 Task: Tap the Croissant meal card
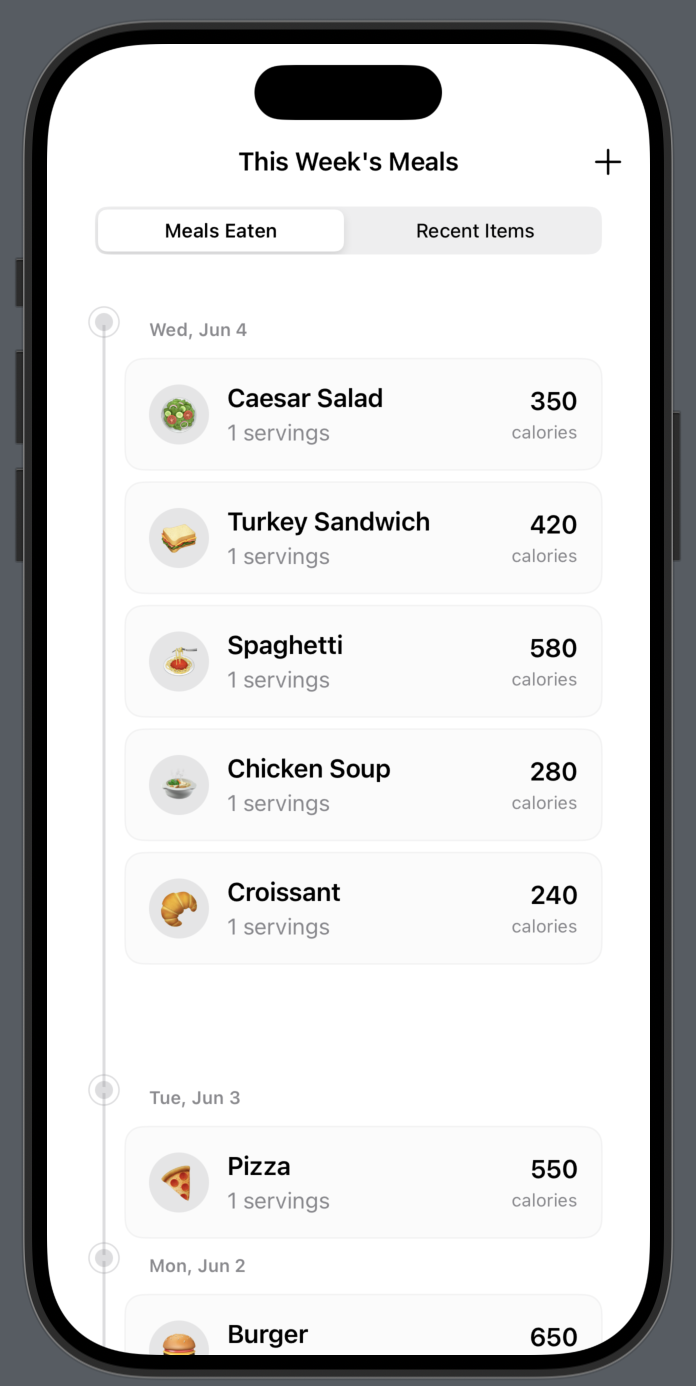click(363, 908)
